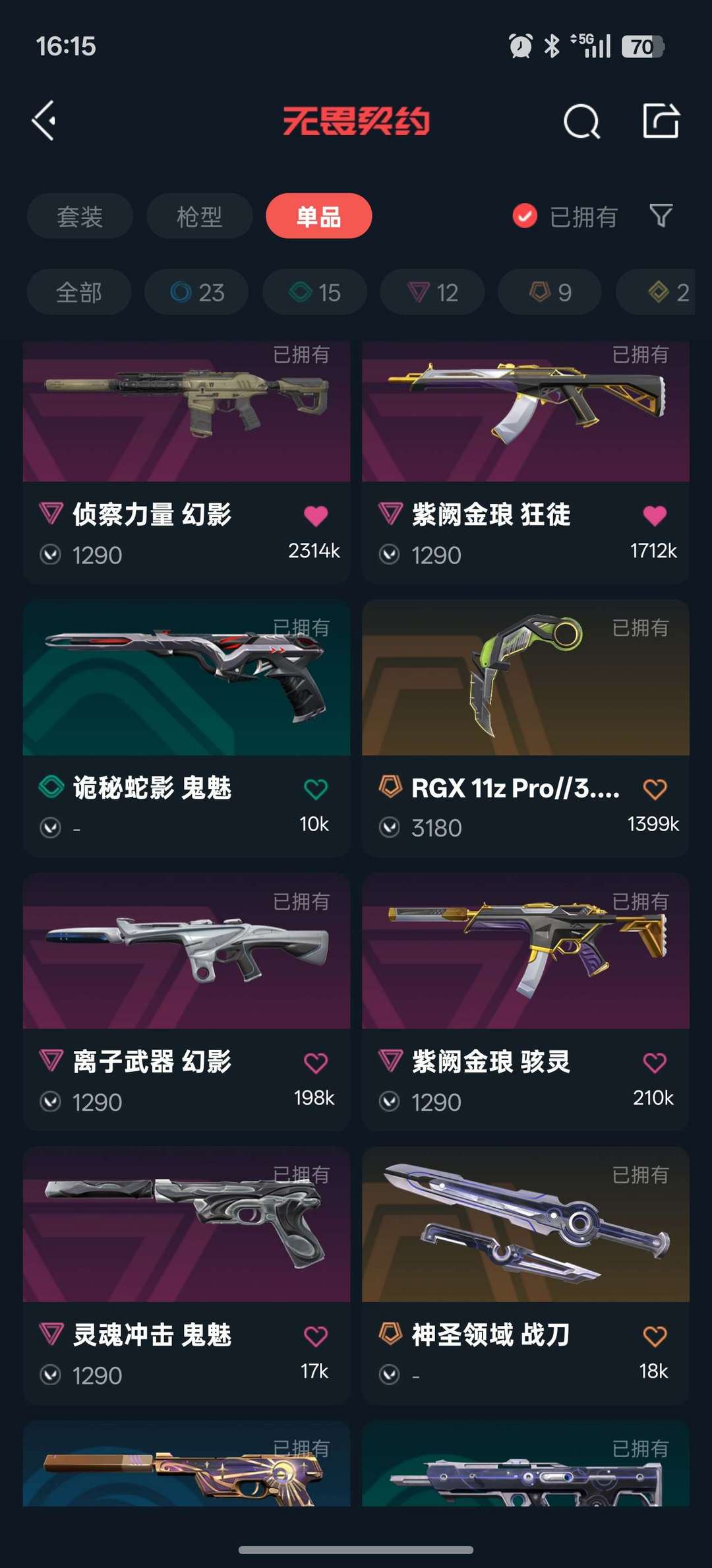Viewport: 712px width, 1568px height.
Task: Like the 诡秘蛇影 鬼魅 skin
Action: [x=316, y=789]
